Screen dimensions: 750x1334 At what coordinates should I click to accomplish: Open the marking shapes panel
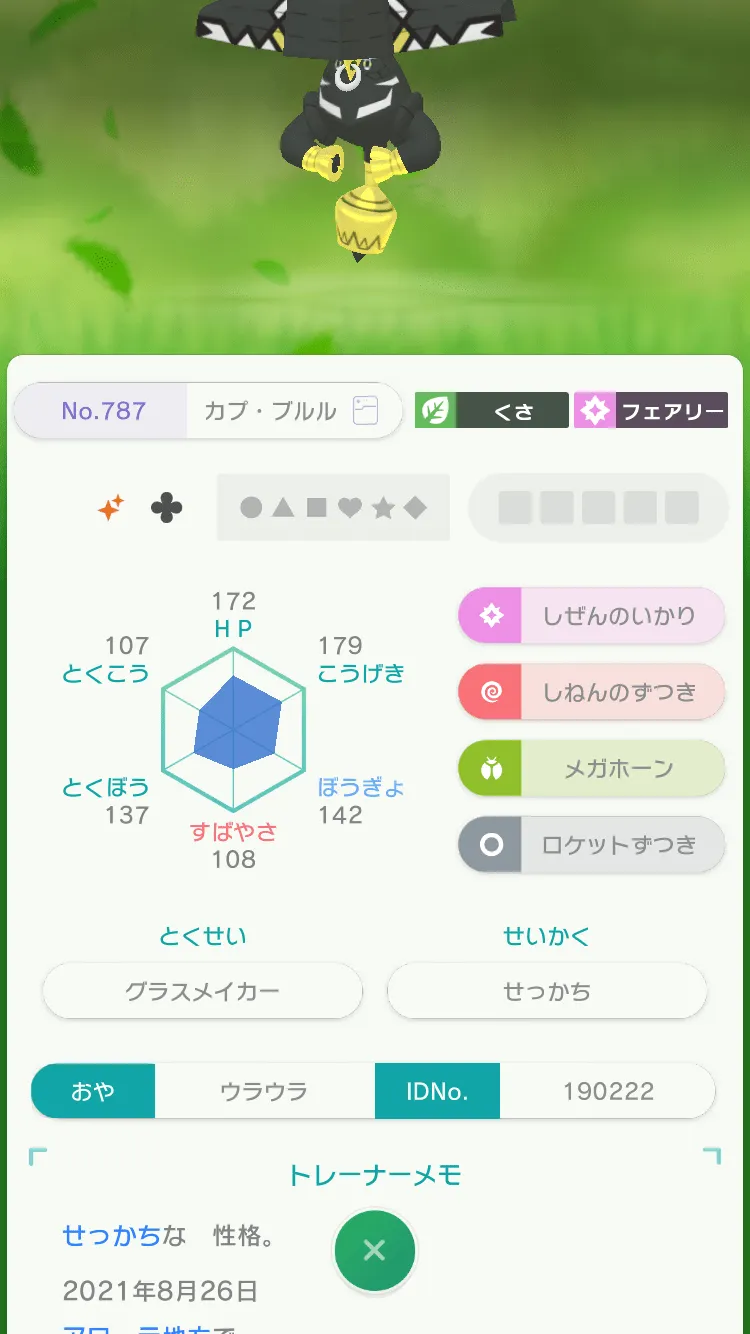click(x=333, y=508)
